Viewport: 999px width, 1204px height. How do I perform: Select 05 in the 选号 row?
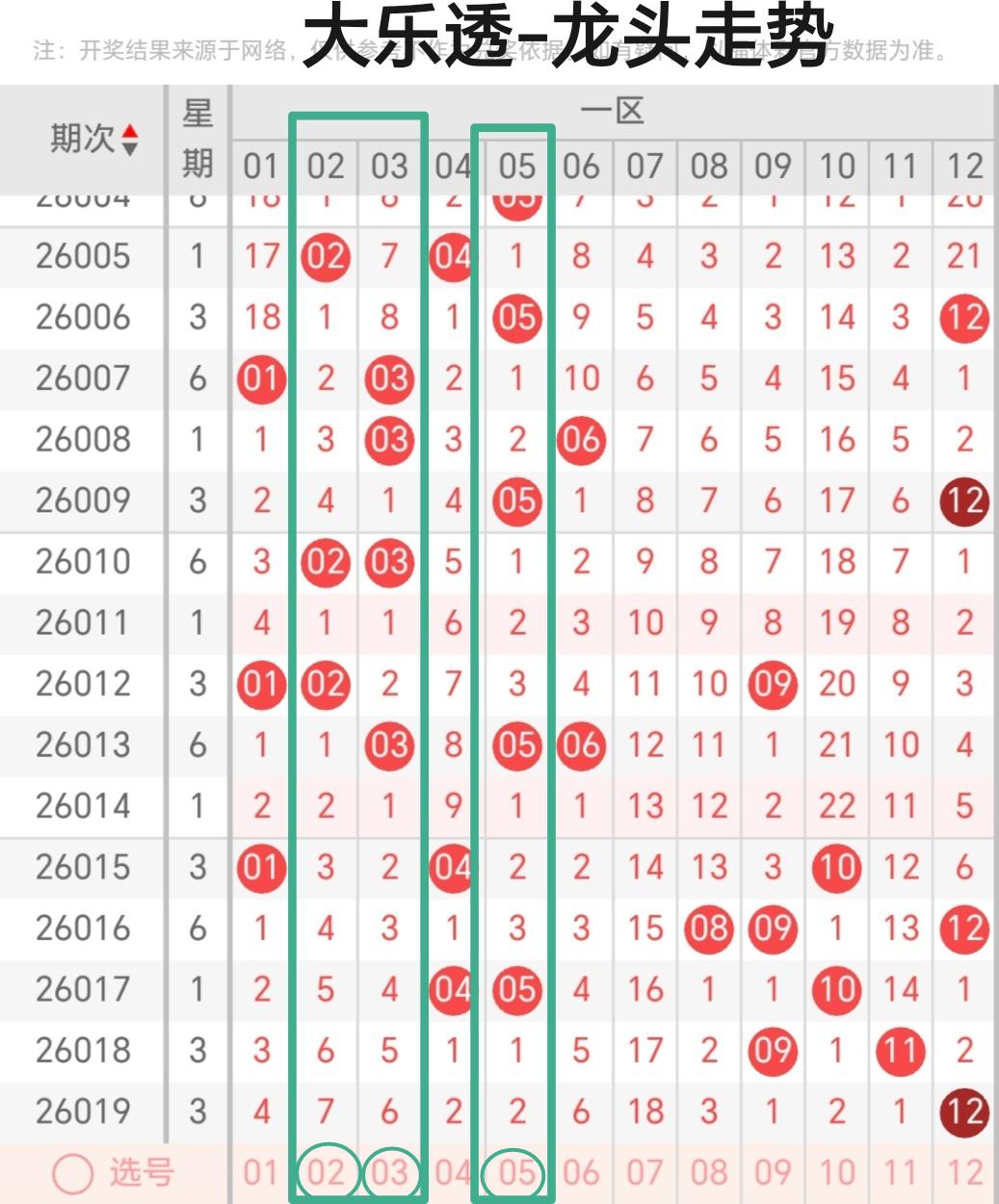(x=516, y=1173)
